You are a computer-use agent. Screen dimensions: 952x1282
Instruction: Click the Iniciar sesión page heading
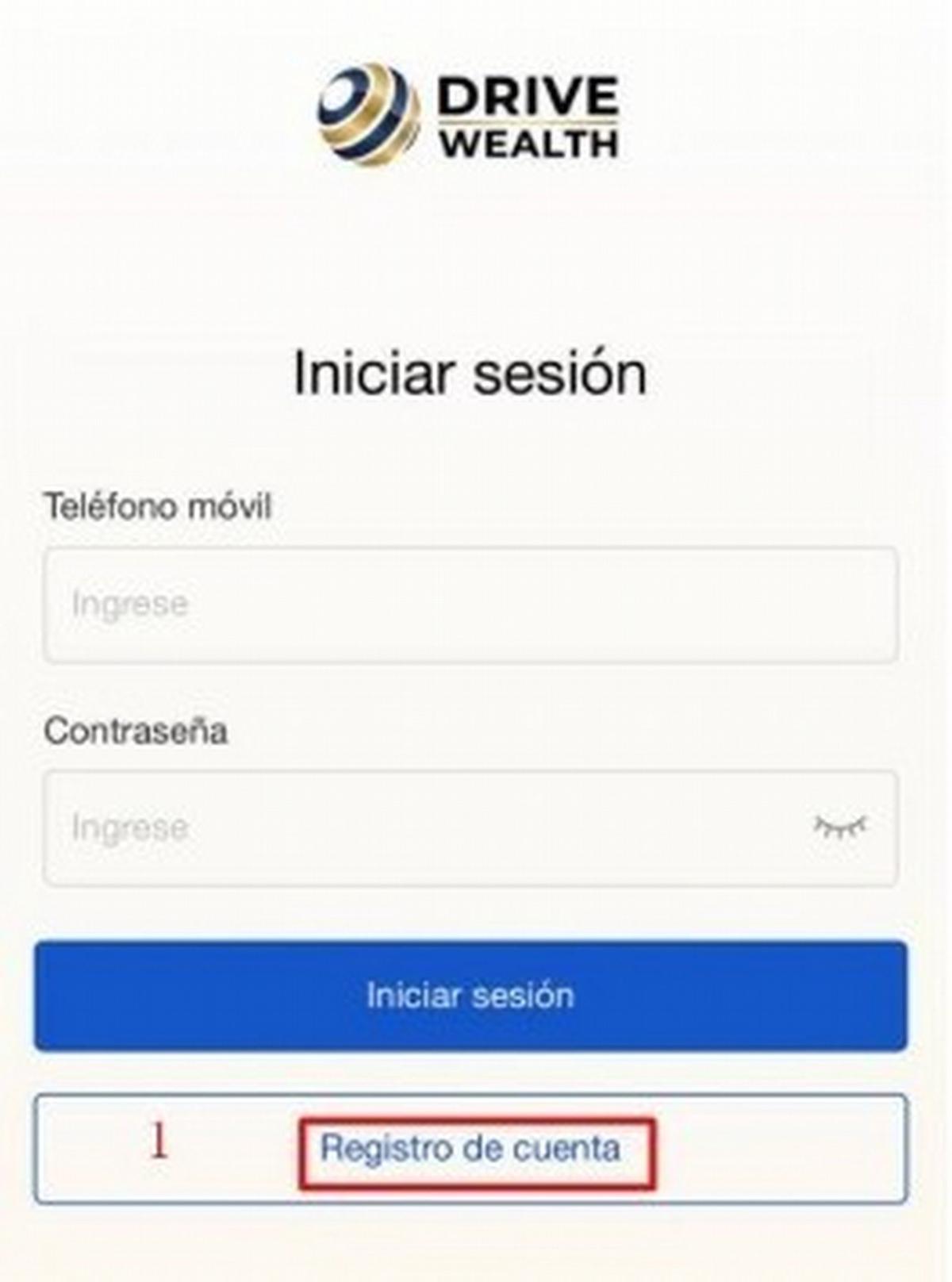point(471,371)
